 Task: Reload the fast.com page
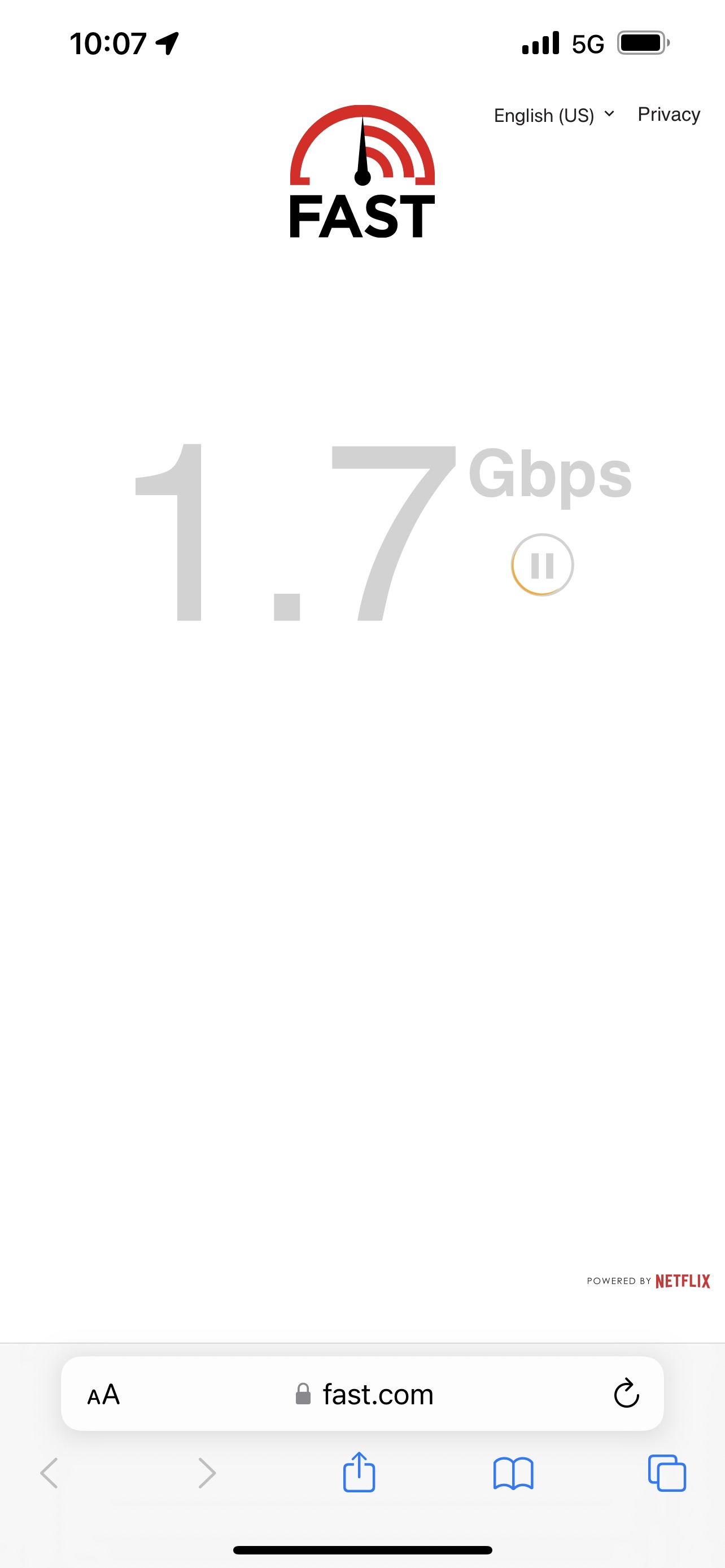pos(626,1394)
